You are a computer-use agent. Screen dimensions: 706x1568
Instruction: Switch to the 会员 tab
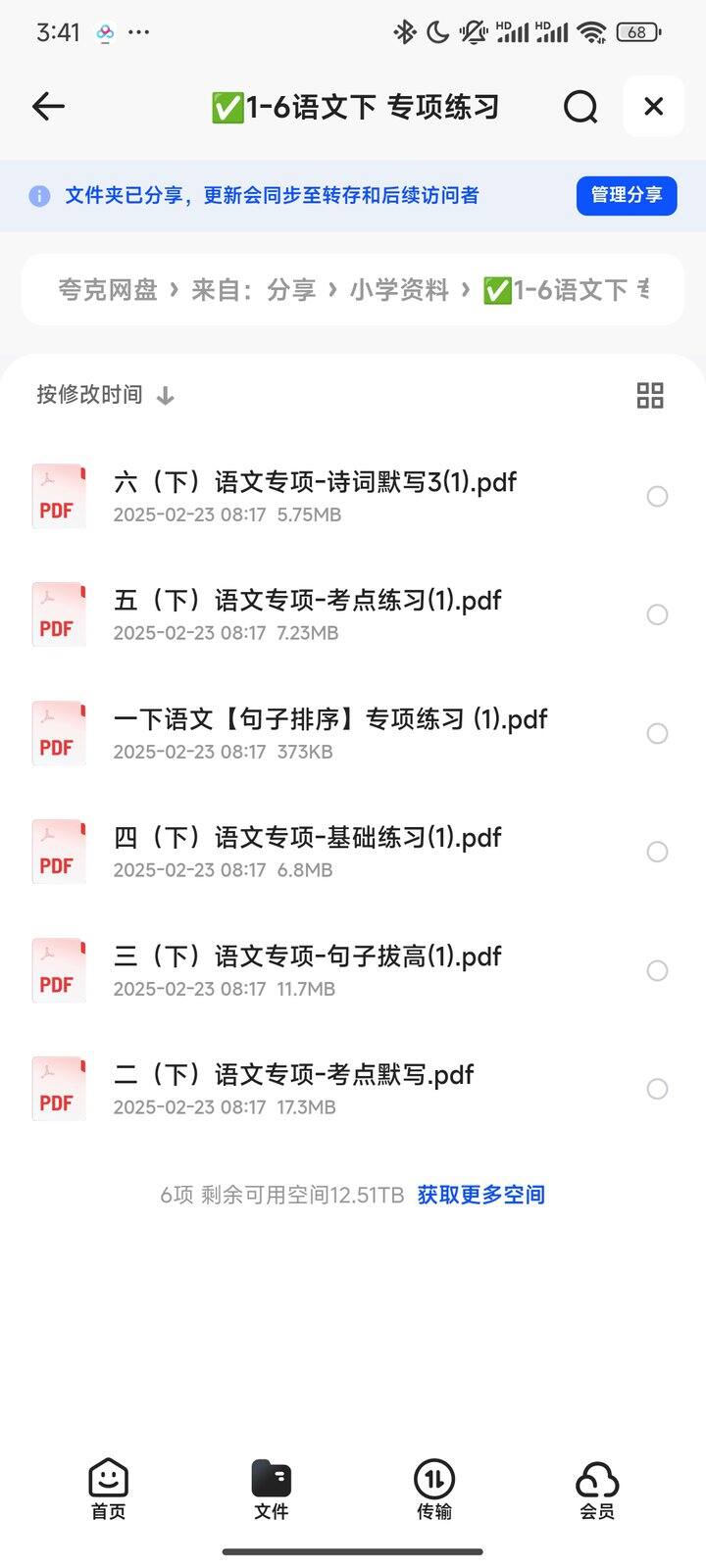597,1490
